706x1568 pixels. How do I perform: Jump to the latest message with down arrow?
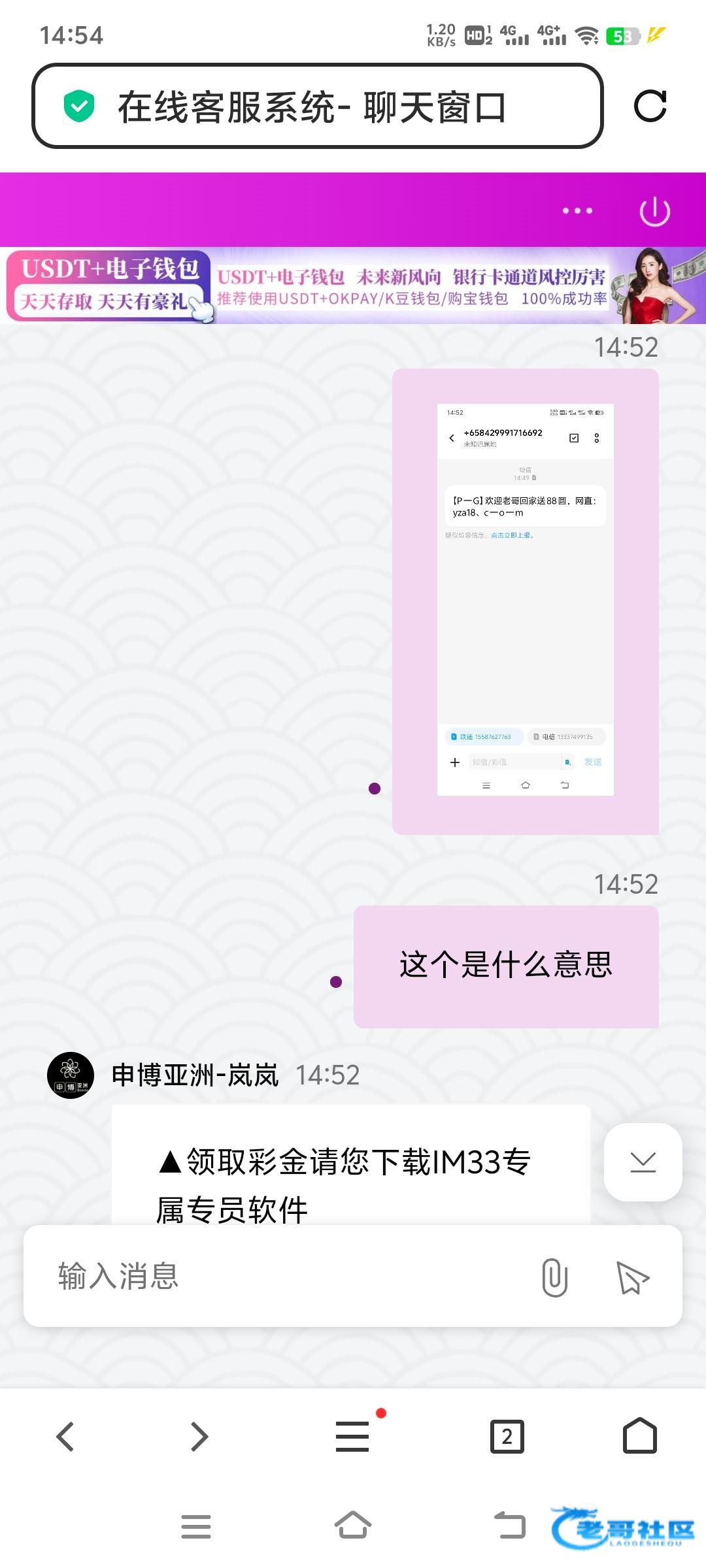click(643, 1162)
